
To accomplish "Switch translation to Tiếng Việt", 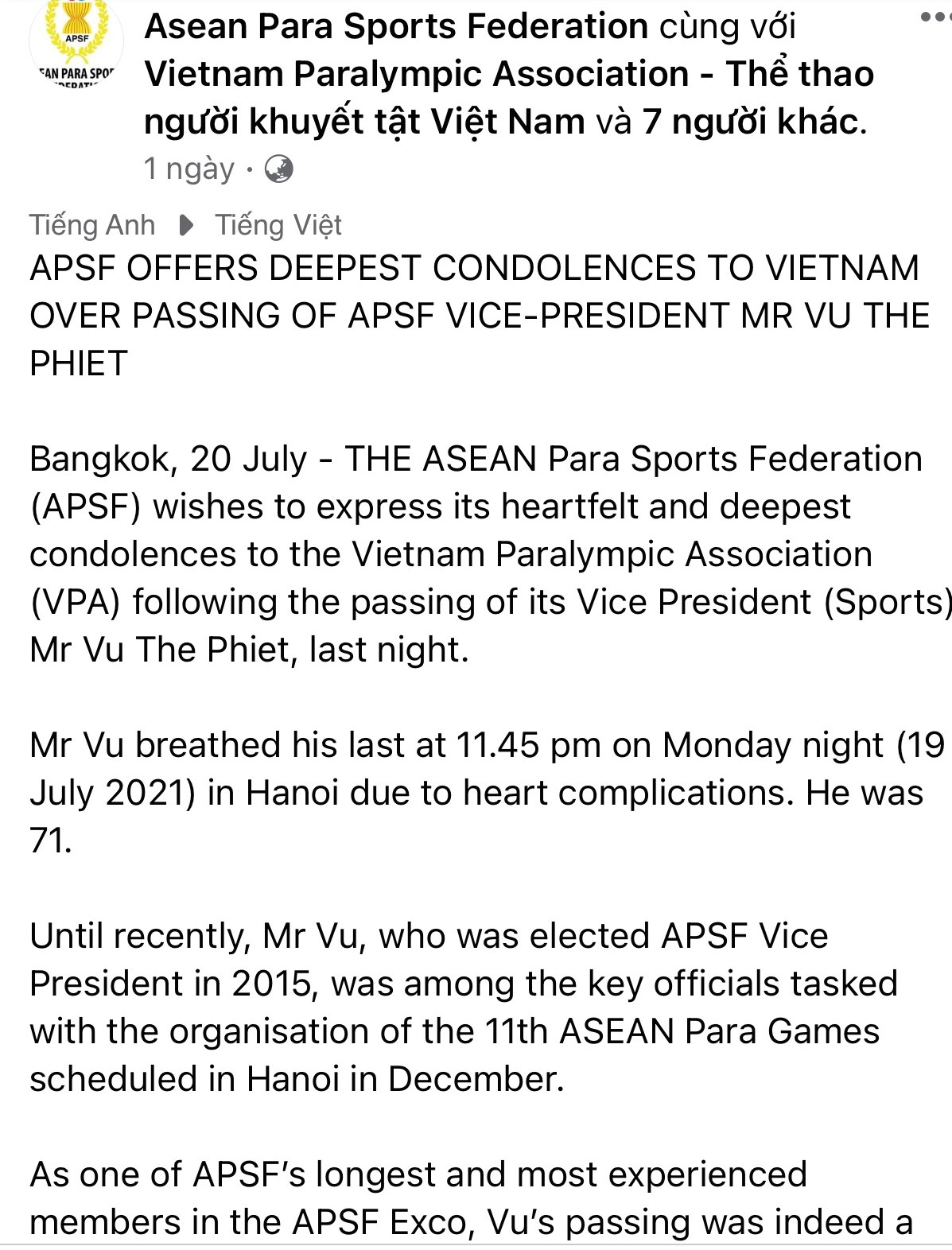I will (278, 225).
